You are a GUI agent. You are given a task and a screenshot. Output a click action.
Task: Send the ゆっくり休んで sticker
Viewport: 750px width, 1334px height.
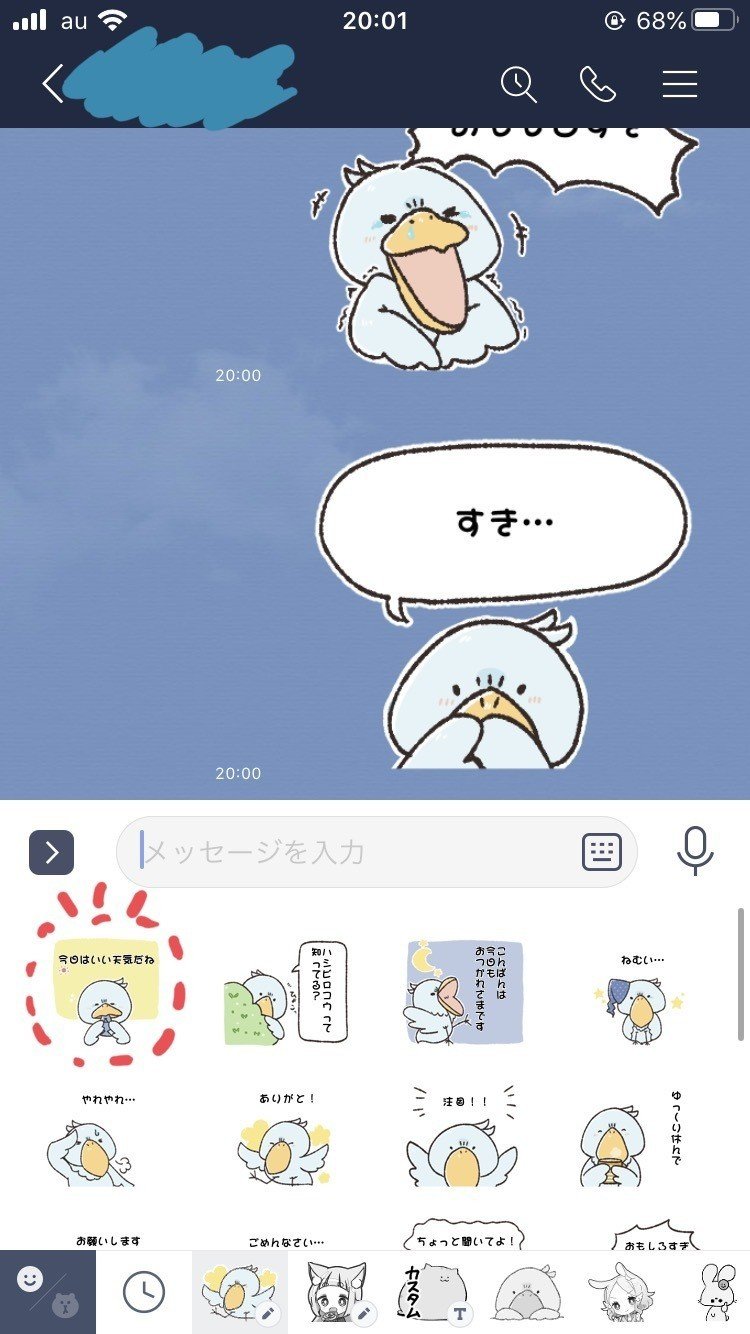click(x=632, y=1140)
